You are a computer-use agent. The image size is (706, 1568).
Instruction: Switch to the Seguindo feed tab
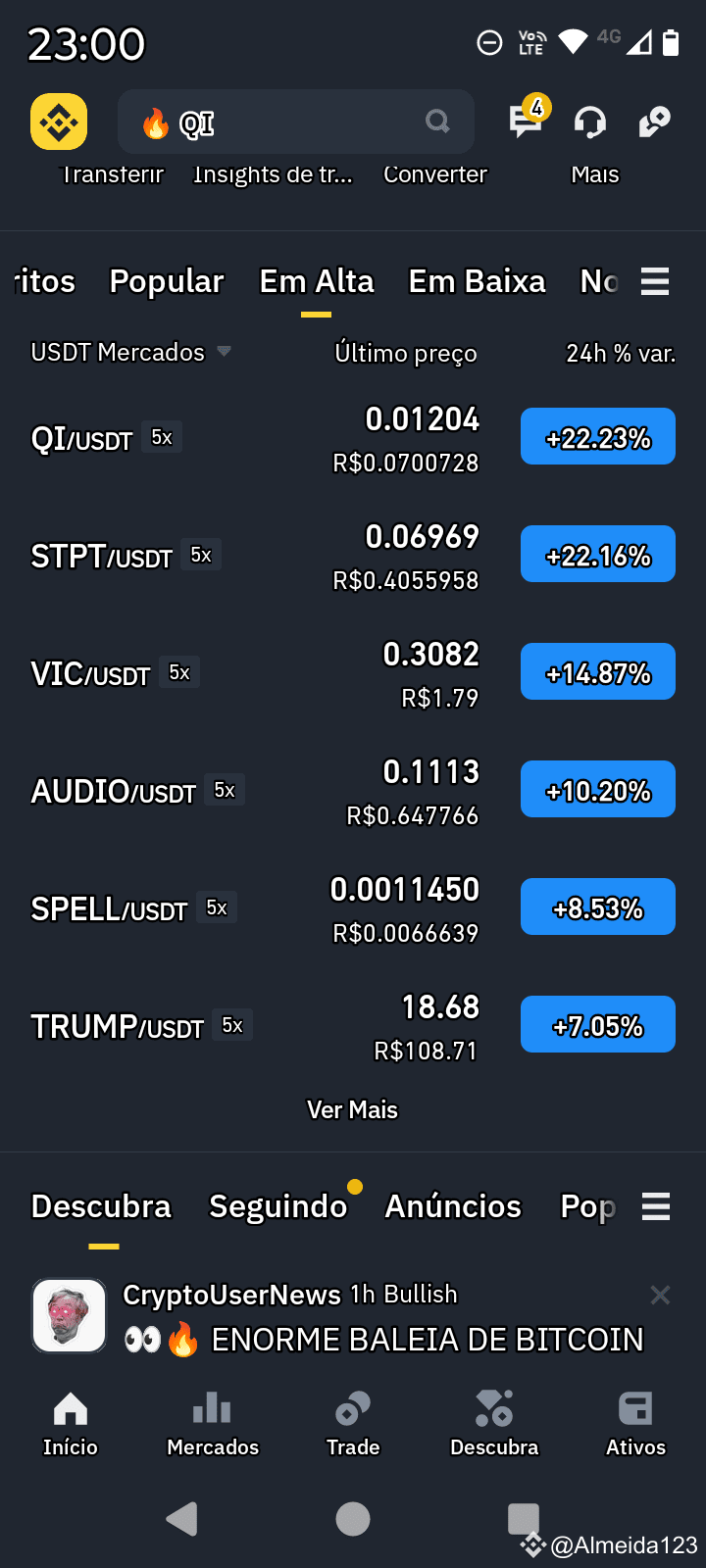278,1206
